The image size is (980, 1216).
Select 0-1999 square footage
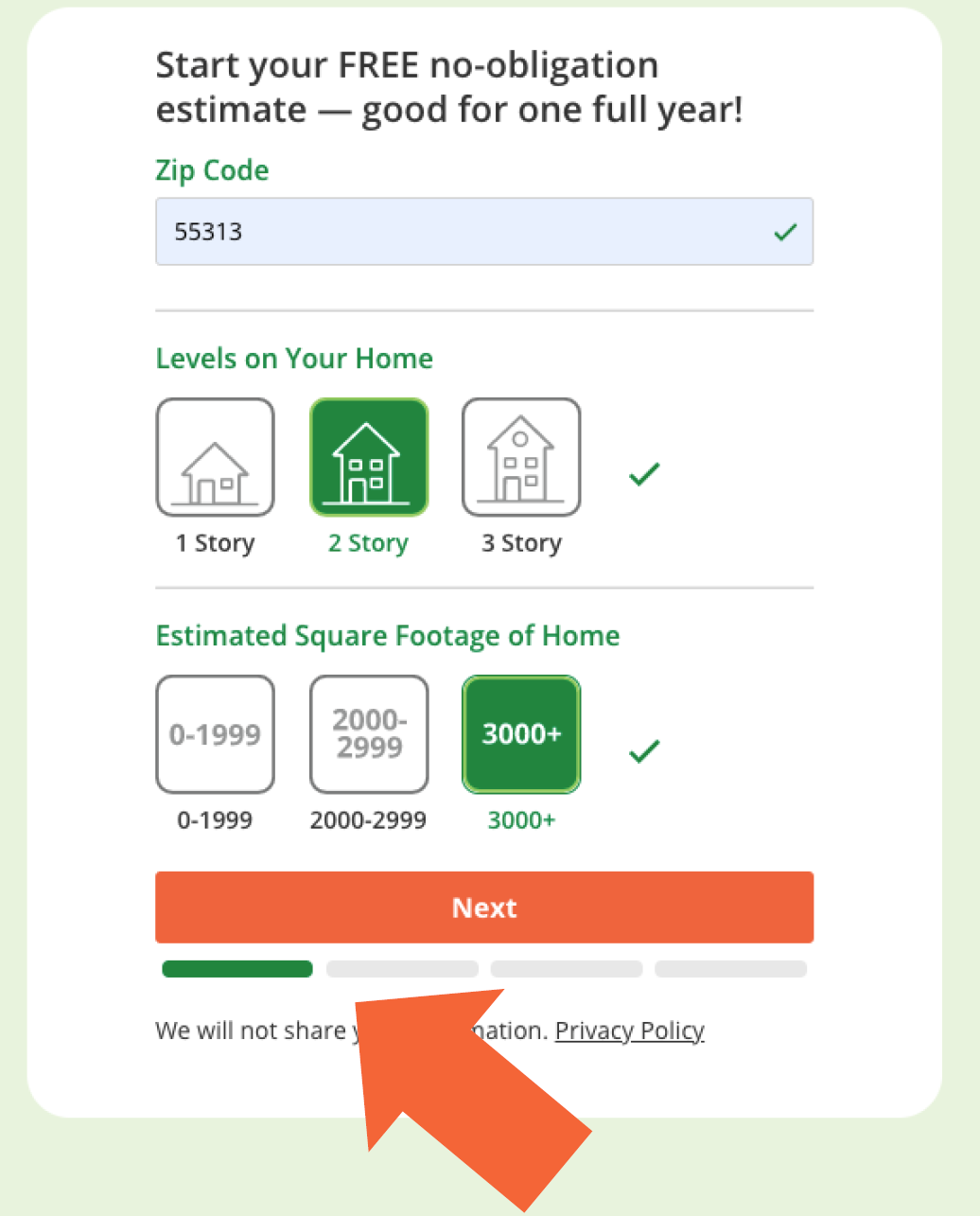(x=216, y=734)
